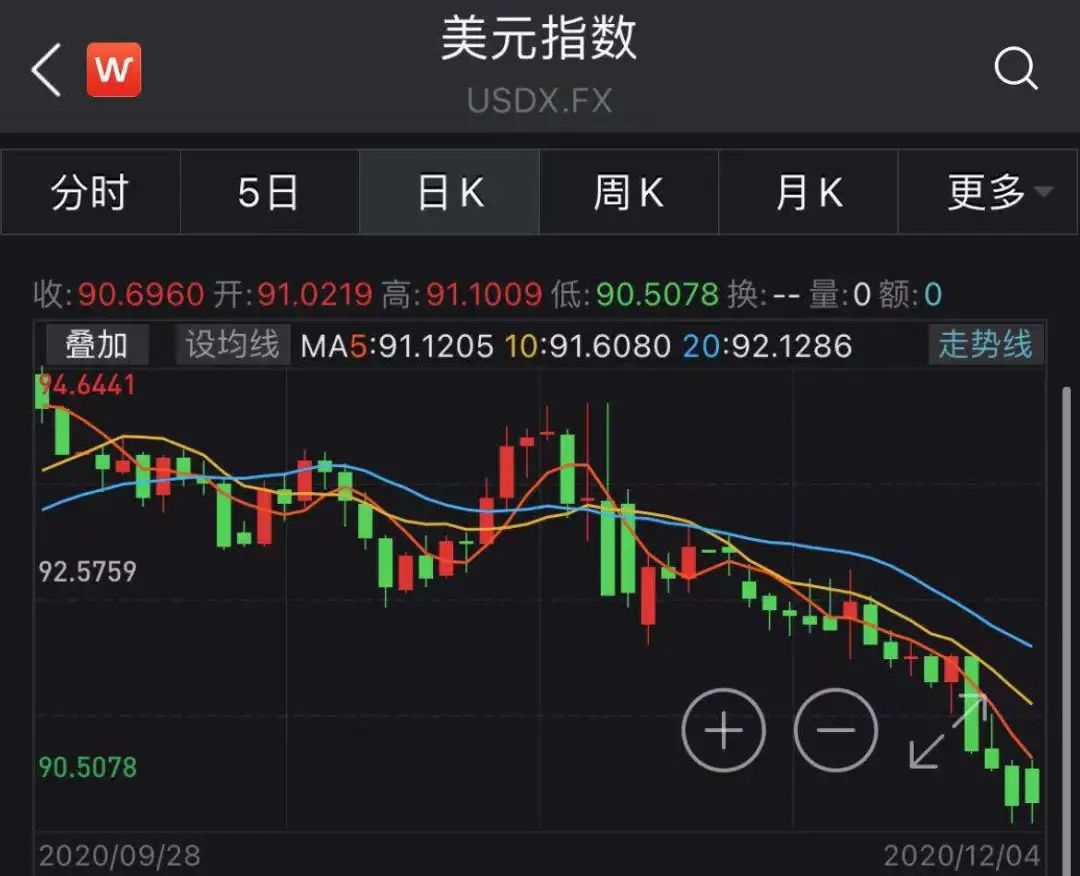Screen dimensions: 1080x876
Task: Switch to the 周K tab
Action: click(x=628, y=193)
